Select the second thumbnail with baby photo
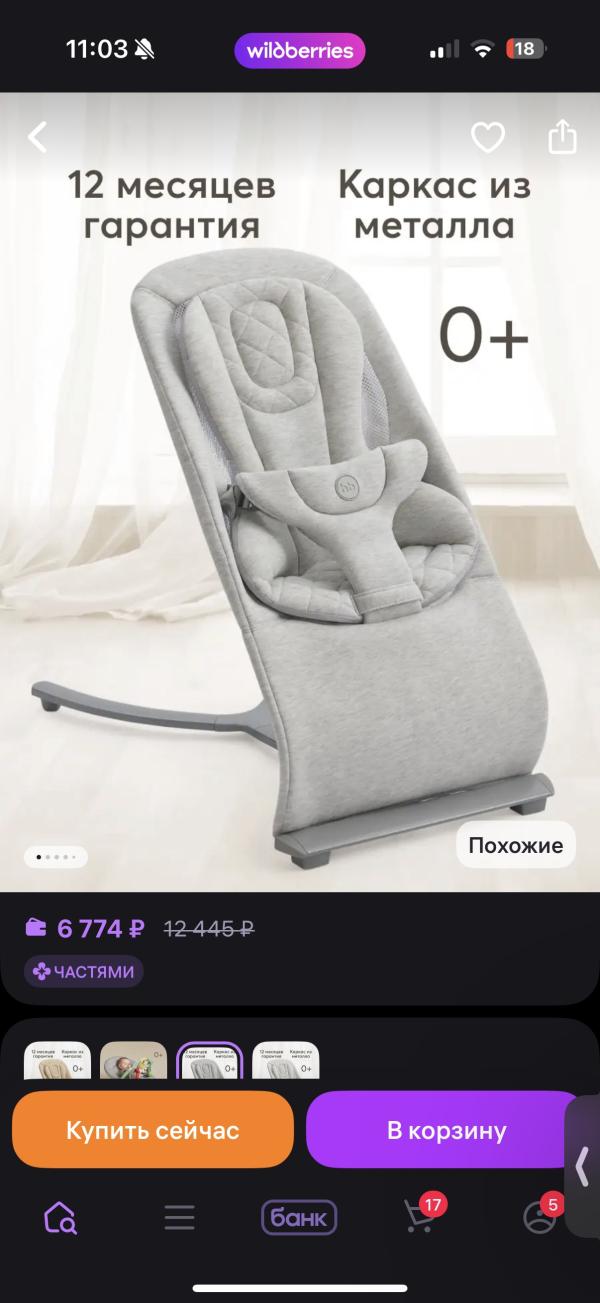 (134, 1060)
